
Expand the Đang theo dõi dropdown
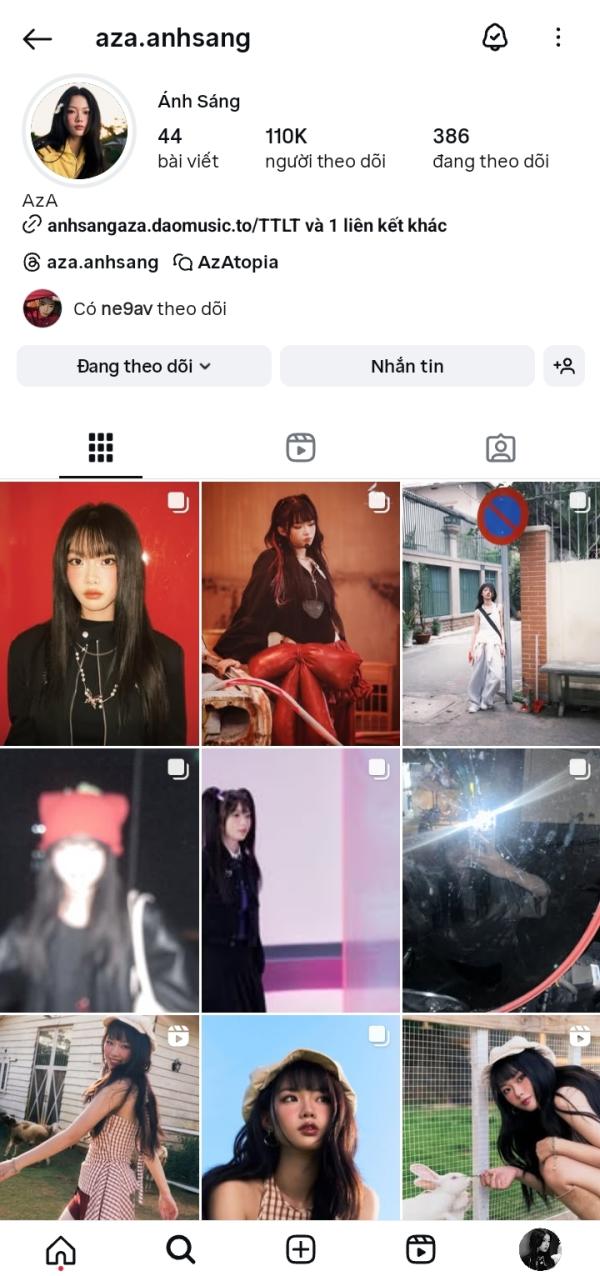click(x=144, y=366)
